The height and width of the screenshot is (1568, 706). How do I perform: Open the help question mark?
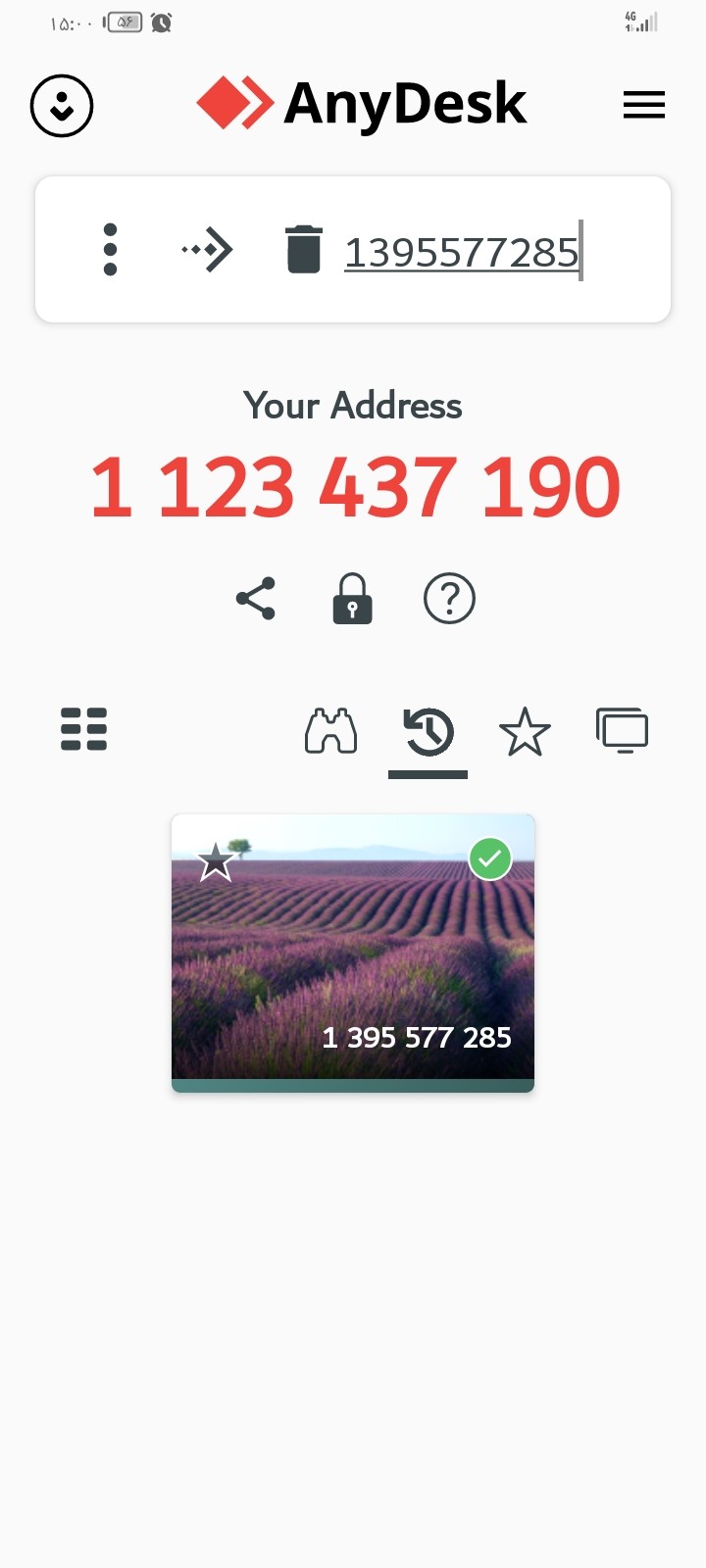point(449,598)
